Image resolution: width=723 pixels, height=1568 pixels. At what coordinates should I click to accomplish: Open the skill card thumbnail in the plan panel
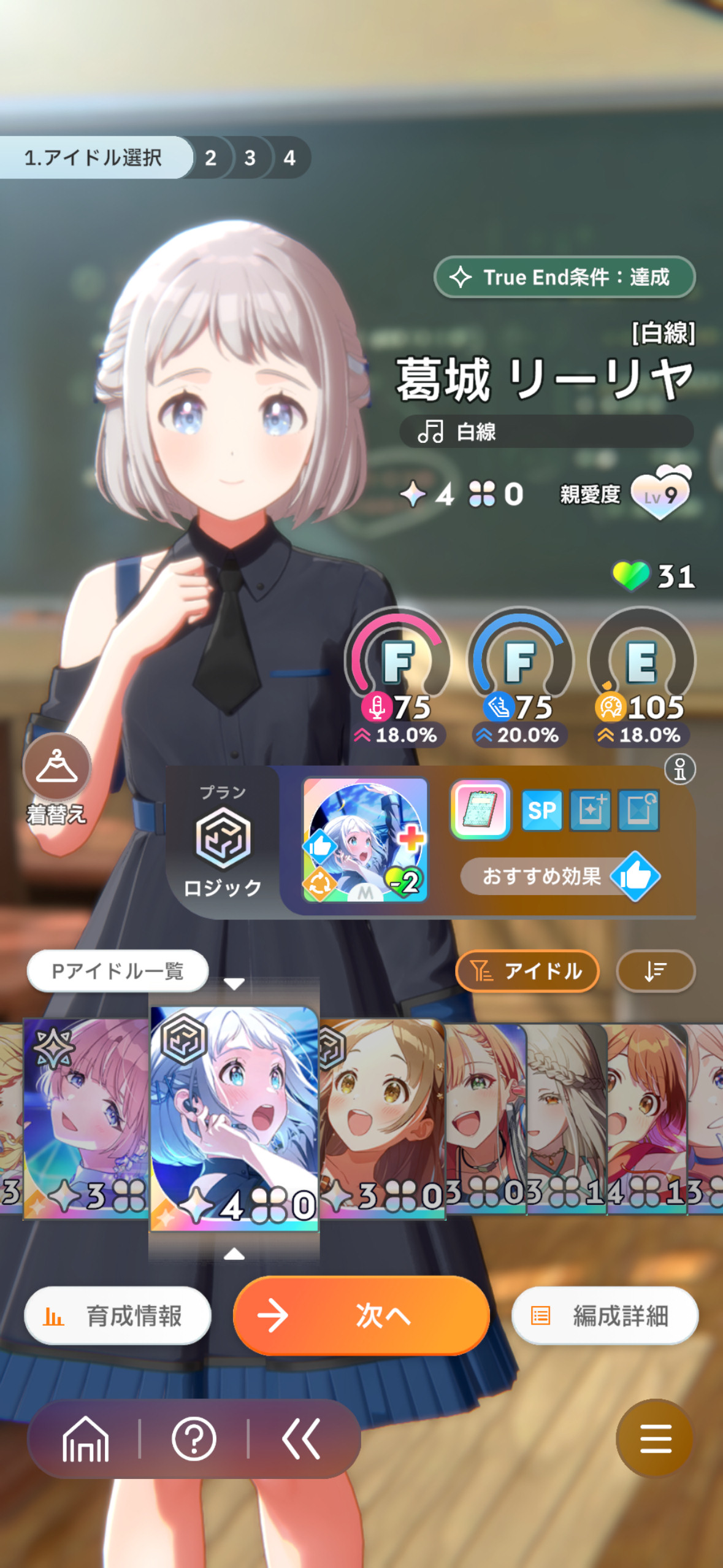[365, 840]
